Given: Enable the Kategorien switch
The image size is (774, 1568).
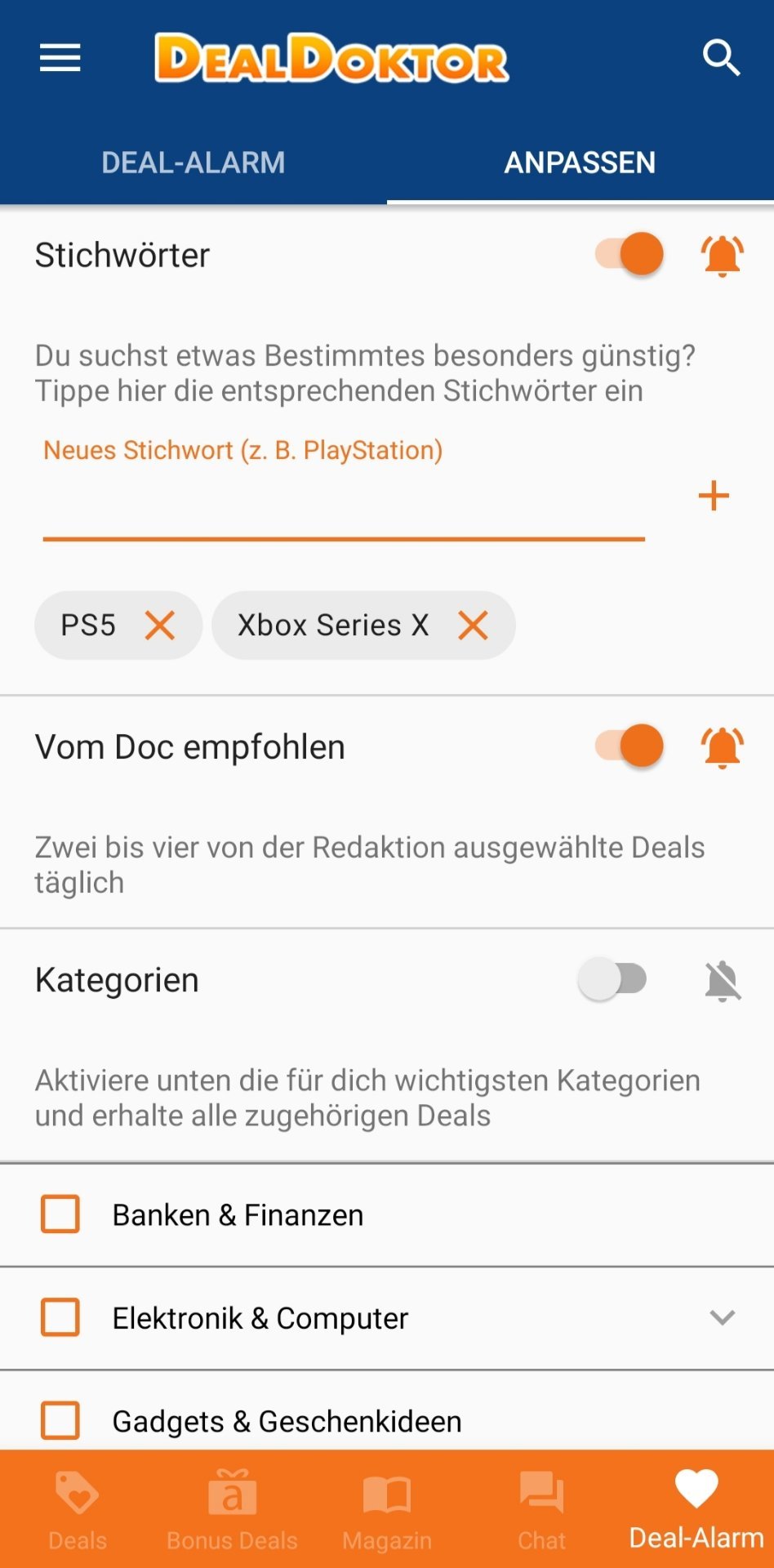Looking at the screenshot, I should click(612, 979).
